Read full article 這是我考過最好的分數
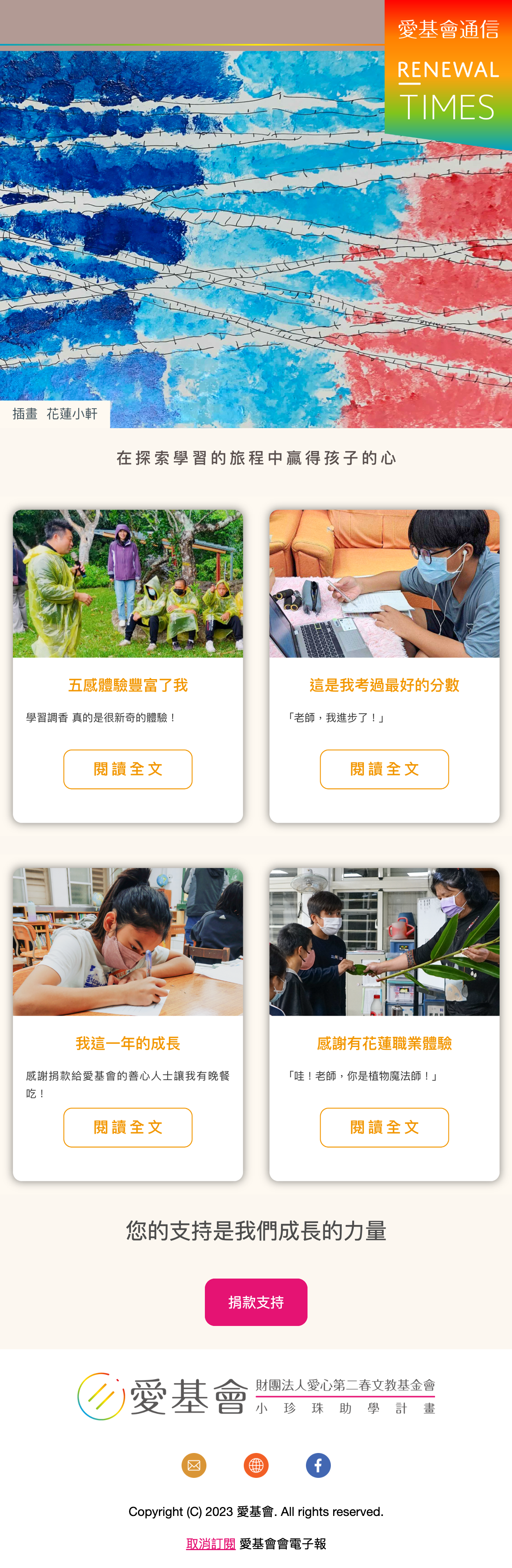The image size is (512, 1568). click(x=384, y=769)
